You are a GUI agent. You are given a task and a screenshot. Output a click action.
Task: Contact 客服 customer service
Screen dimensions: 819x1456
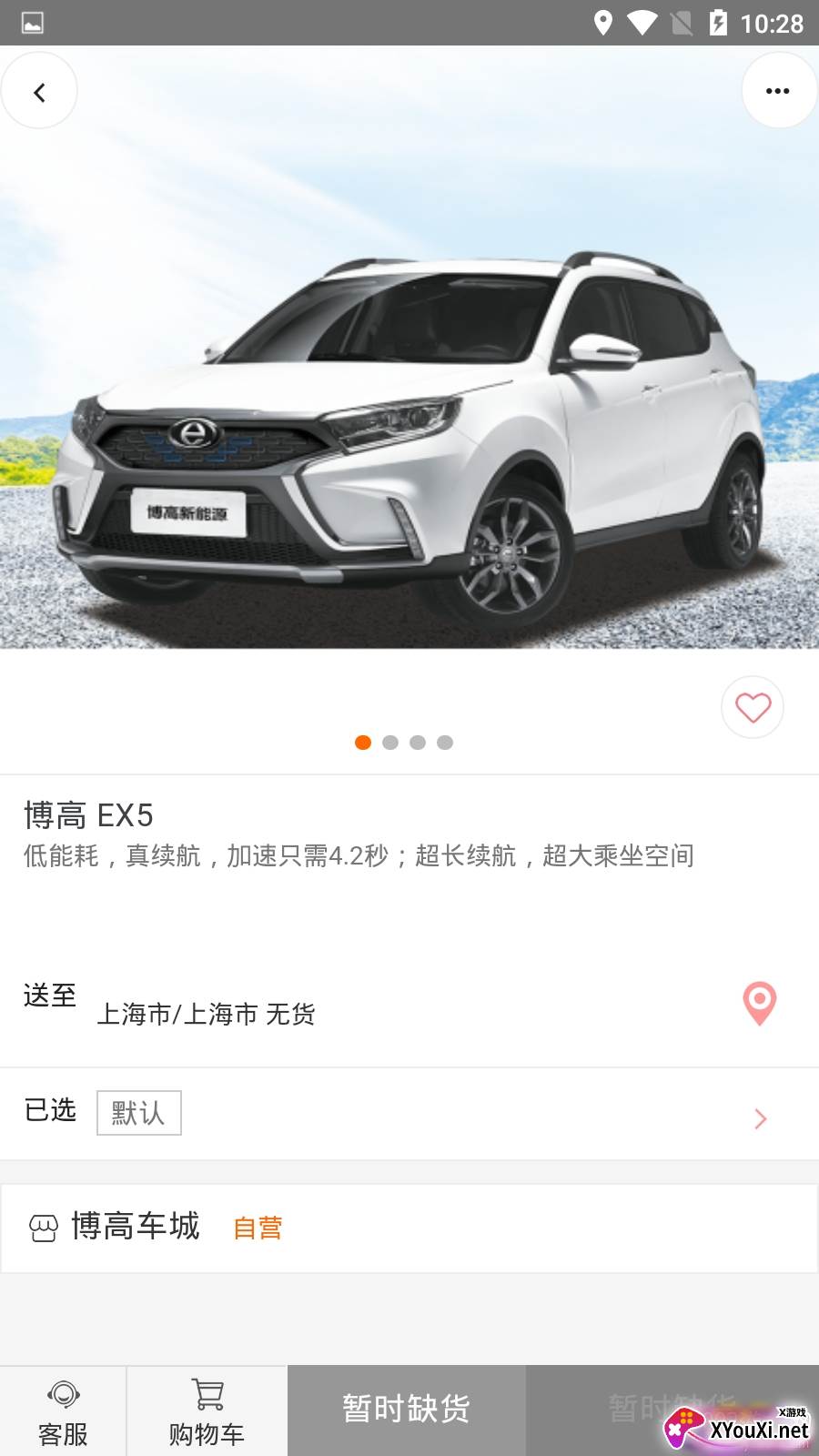point(63,1411)
